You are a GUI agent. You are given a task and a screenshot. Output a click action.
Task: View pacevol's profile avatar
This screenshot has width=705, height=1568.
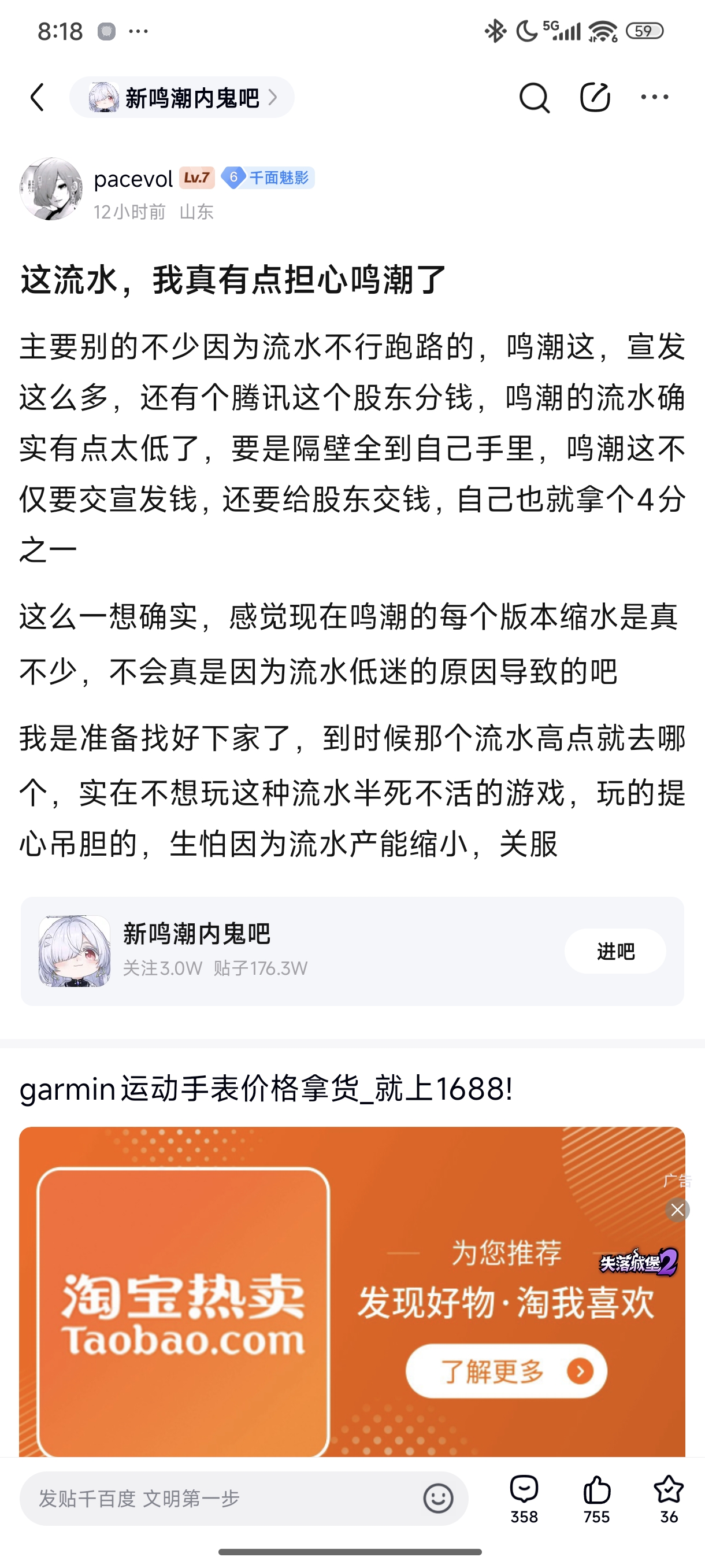point(51,188)
